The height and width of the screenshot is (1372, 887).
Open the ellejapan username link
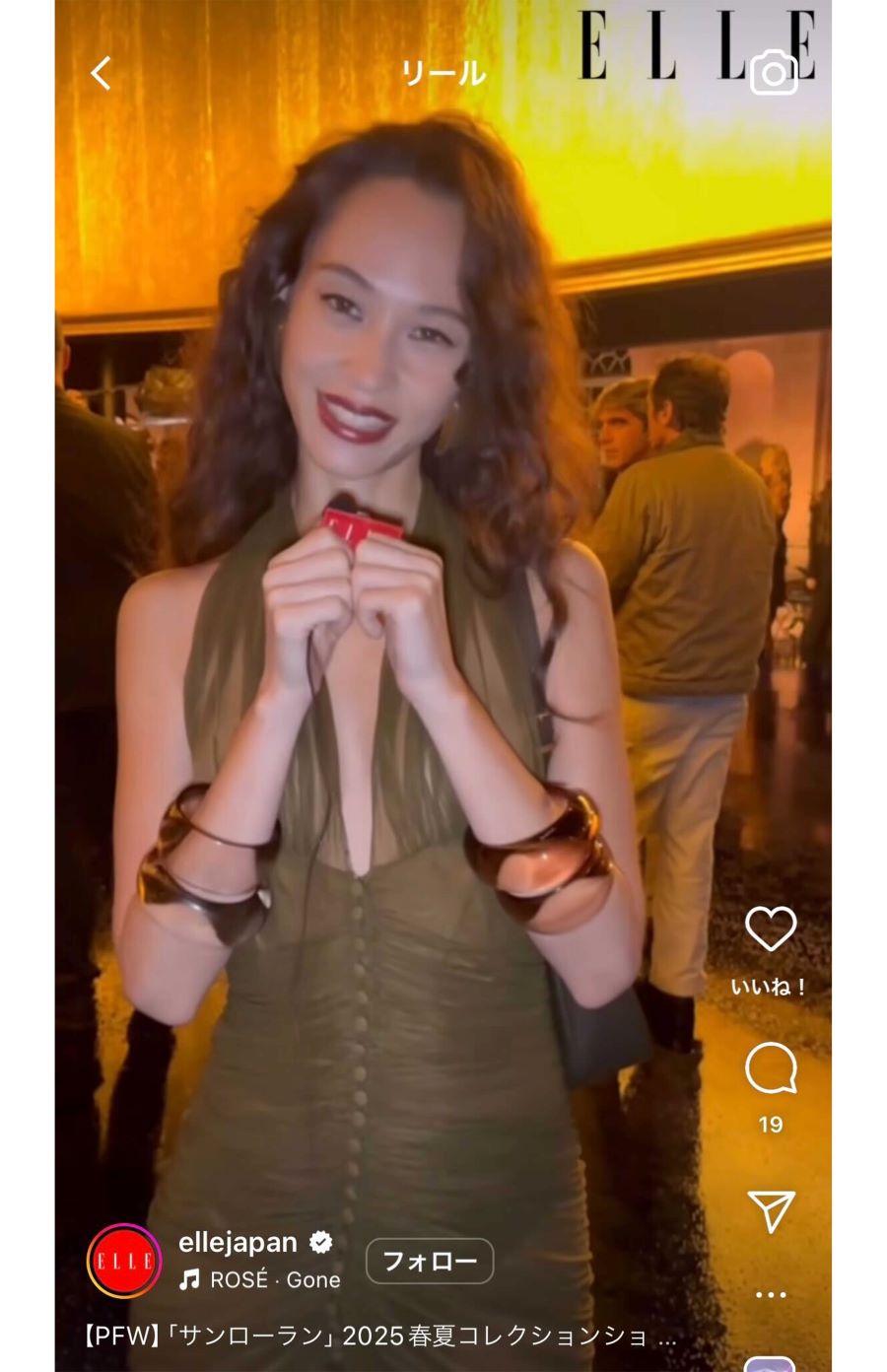click(236, 1243)
